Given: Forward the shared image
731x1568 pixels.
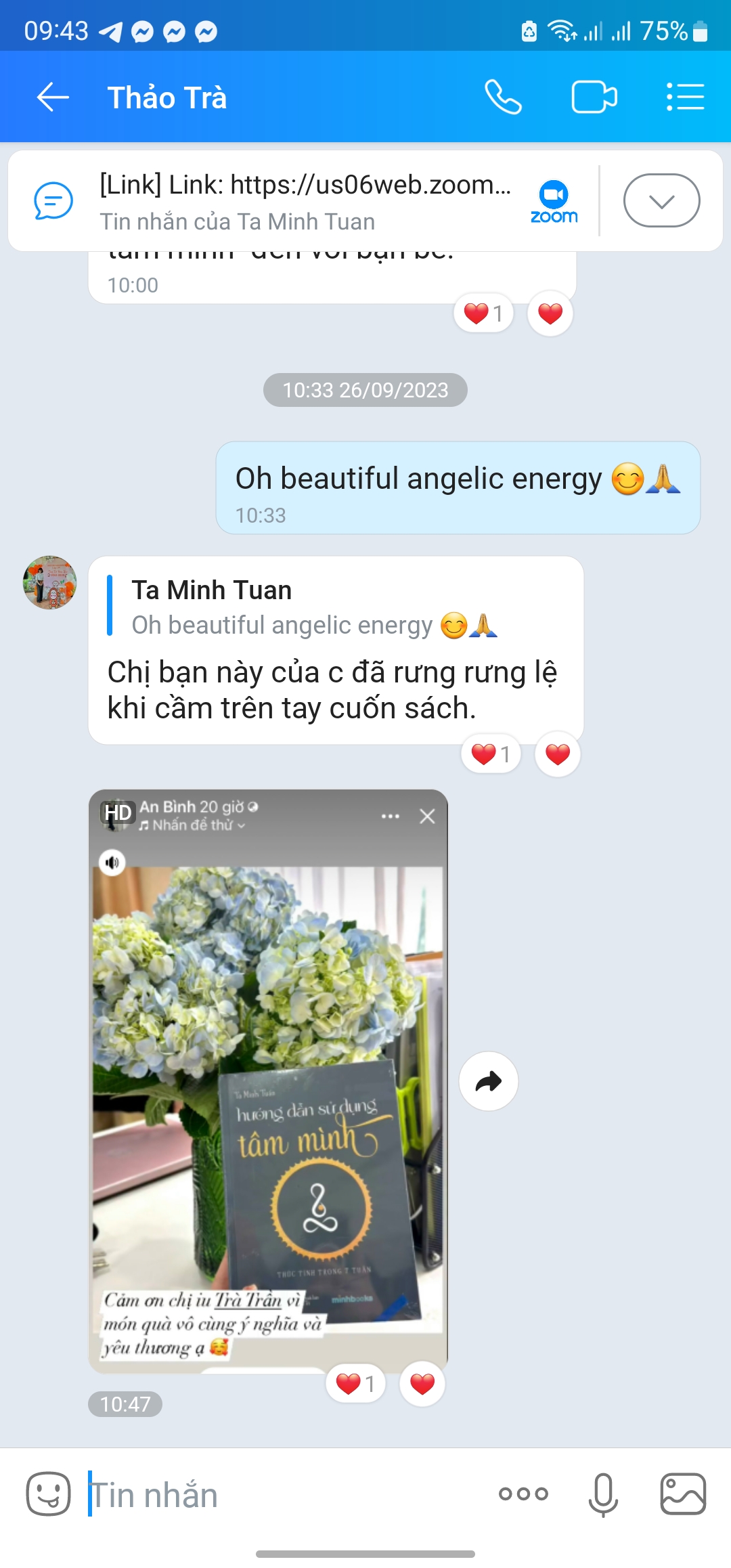Looking at the screenshot, I should pos(489,1081).
